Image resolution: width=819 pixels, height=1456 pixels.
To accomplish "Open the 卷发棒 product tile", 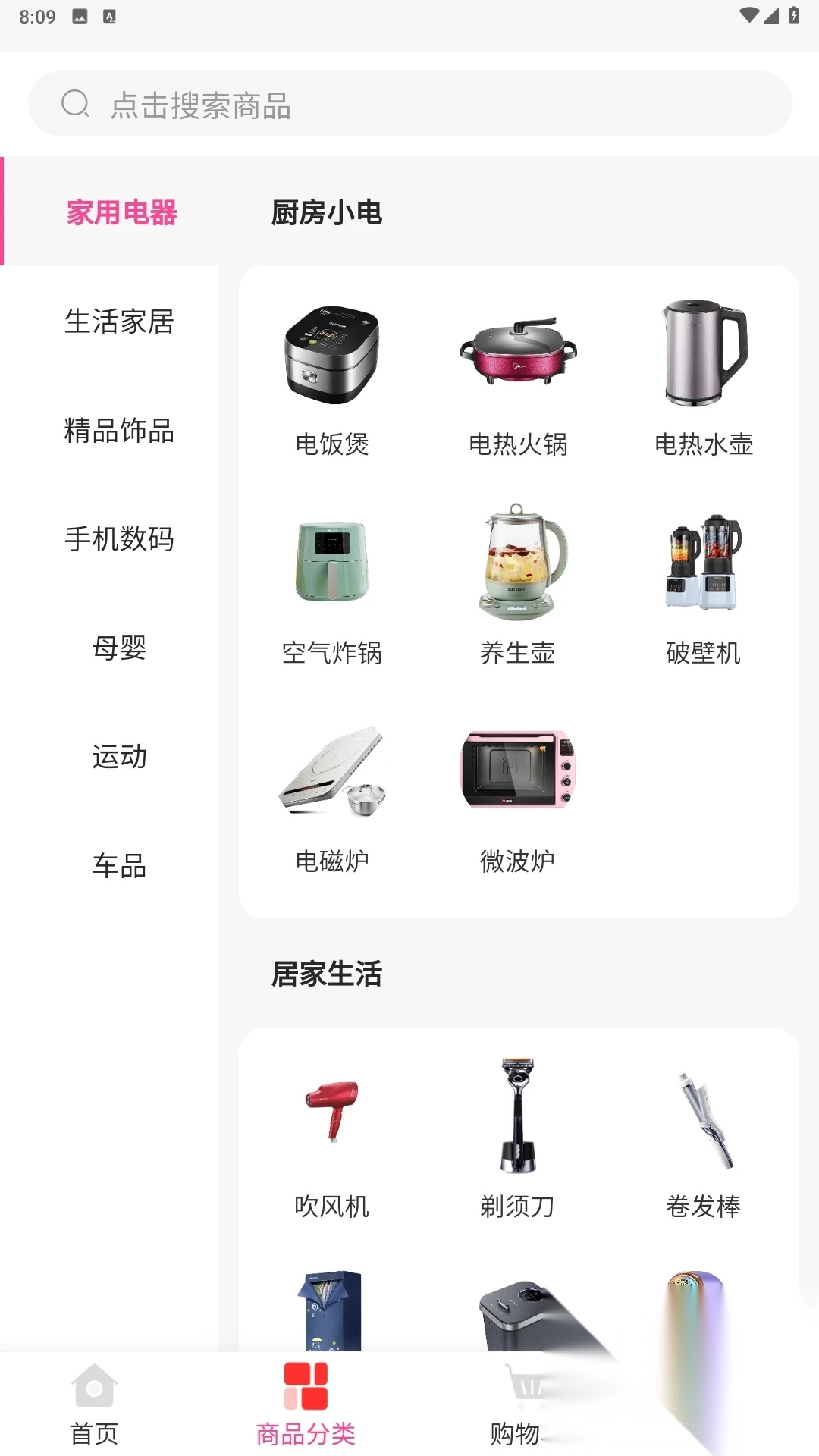I will [x=704, y=1137].
